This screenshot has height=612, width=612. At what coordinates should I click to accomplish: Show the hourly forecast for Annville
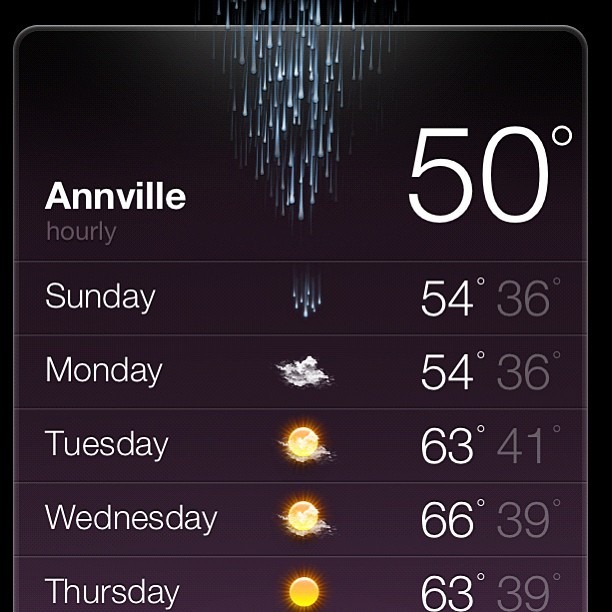[x=81, y=233]
